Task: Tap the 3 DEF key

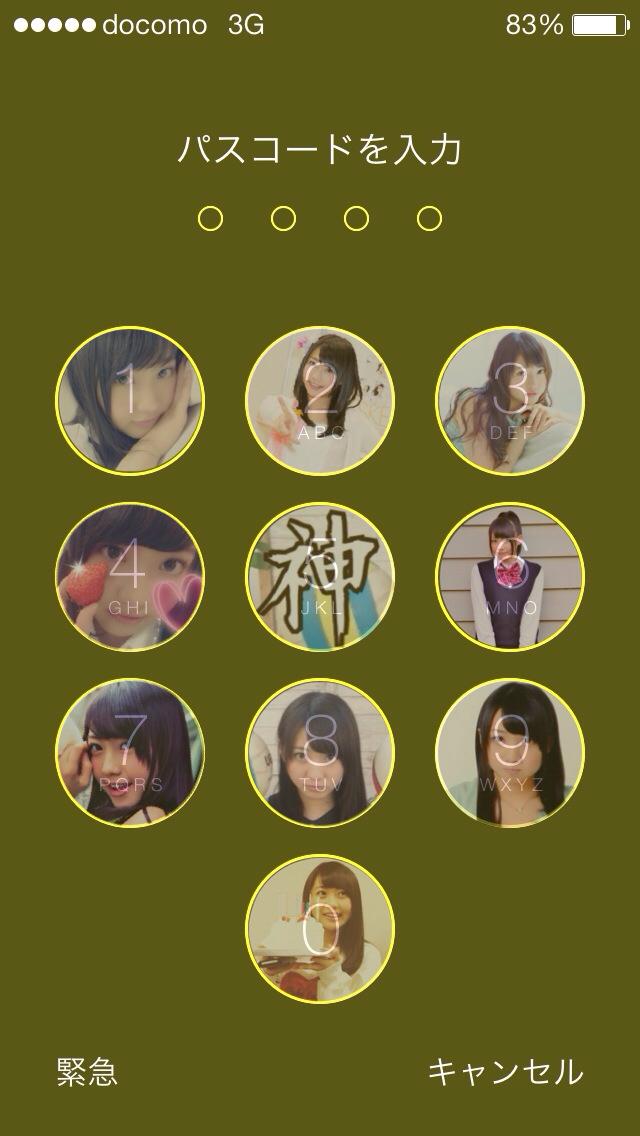Action: (x=510, y=400)
